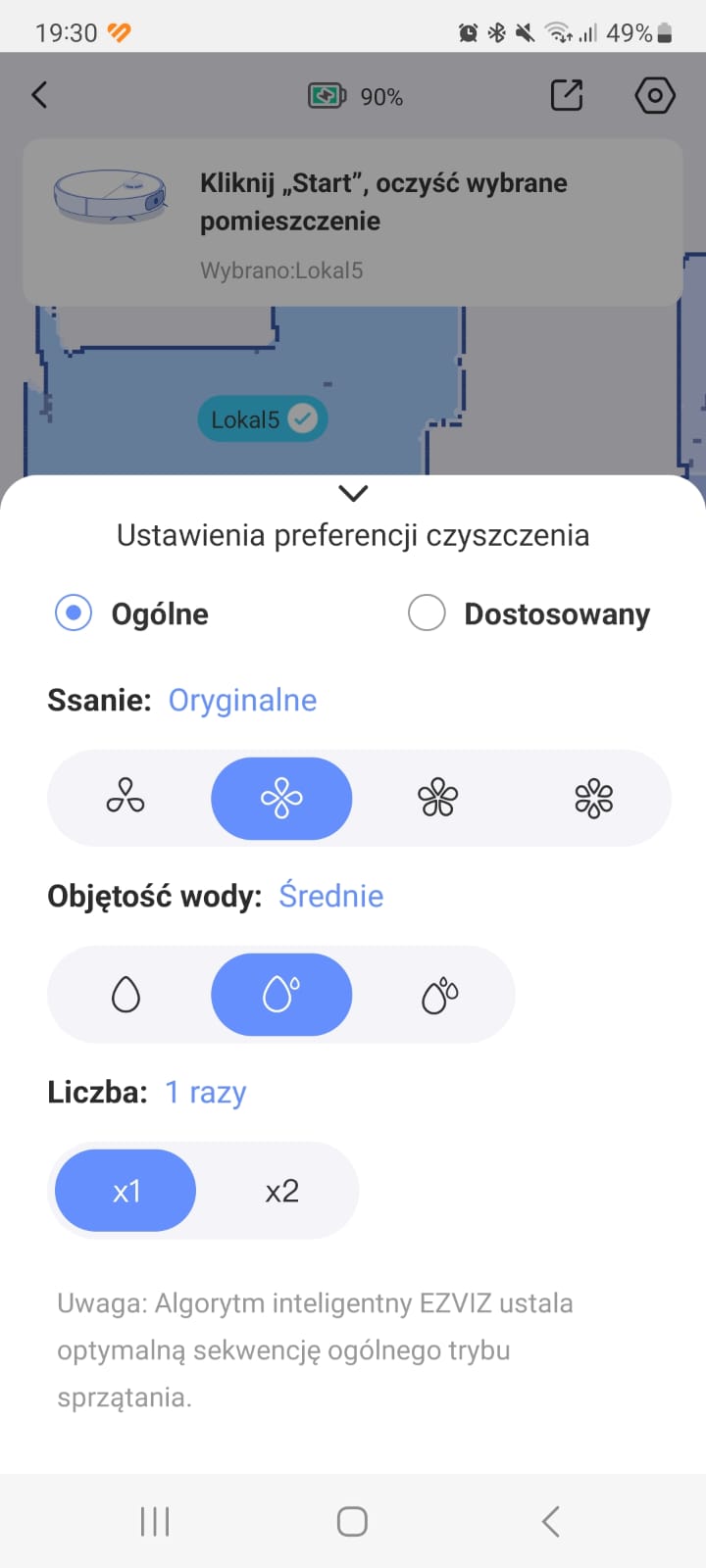This screenshot has width=706, height=1568.
Task: Set water volume to Średnie
Action: pos(281,995)
